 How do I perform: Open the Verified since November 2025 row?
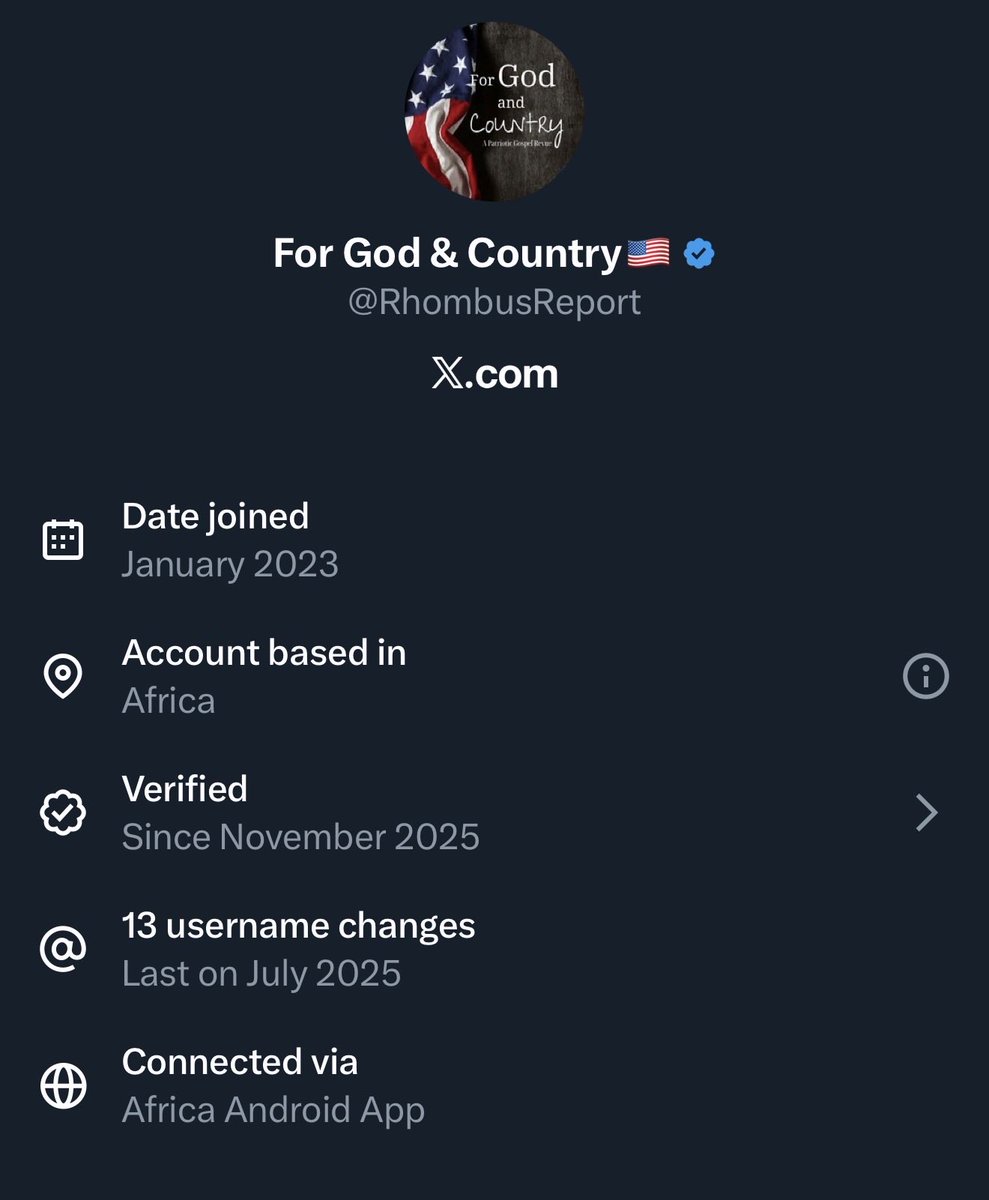tap(494, 813)
